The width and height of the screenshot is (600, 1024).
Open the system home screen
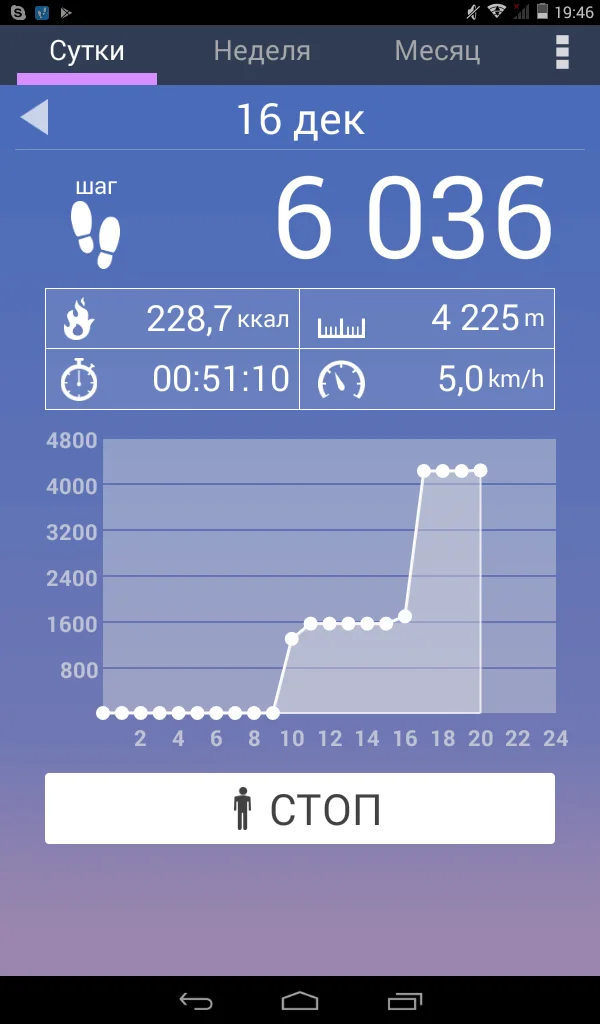pos(300,1000)
